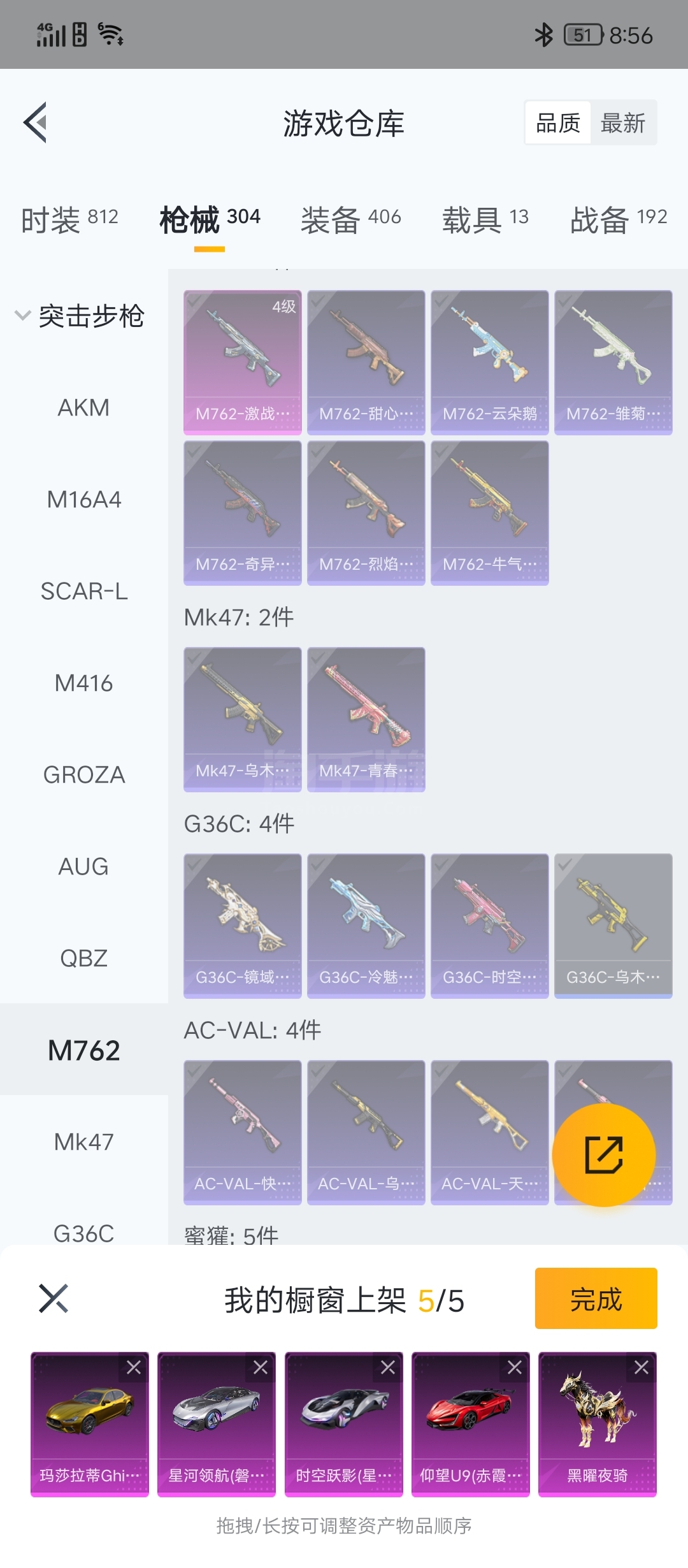Jump to Mk47 in the side list
This screenshot has width=688, height=1568.
[84, 1142]
